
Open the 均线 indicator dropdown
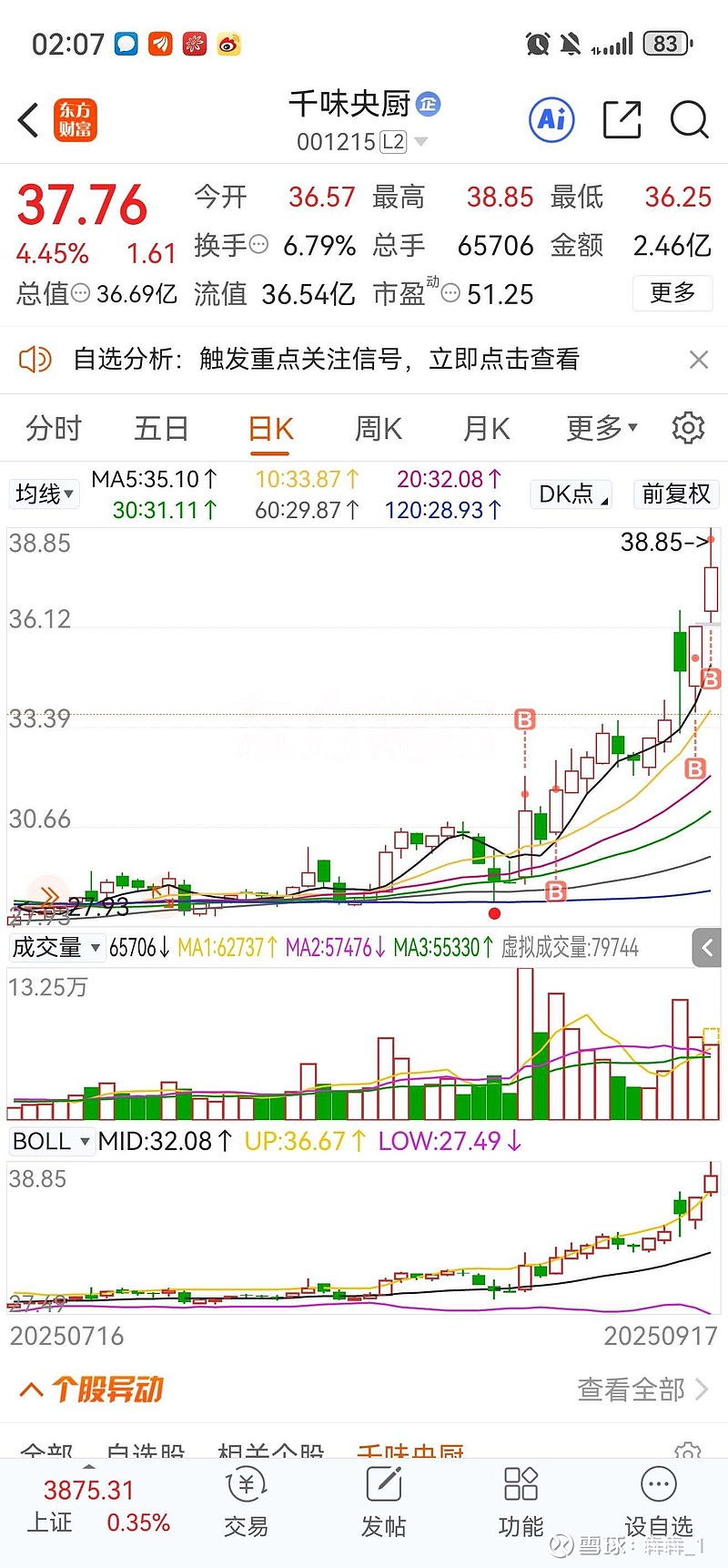[45, 494]
